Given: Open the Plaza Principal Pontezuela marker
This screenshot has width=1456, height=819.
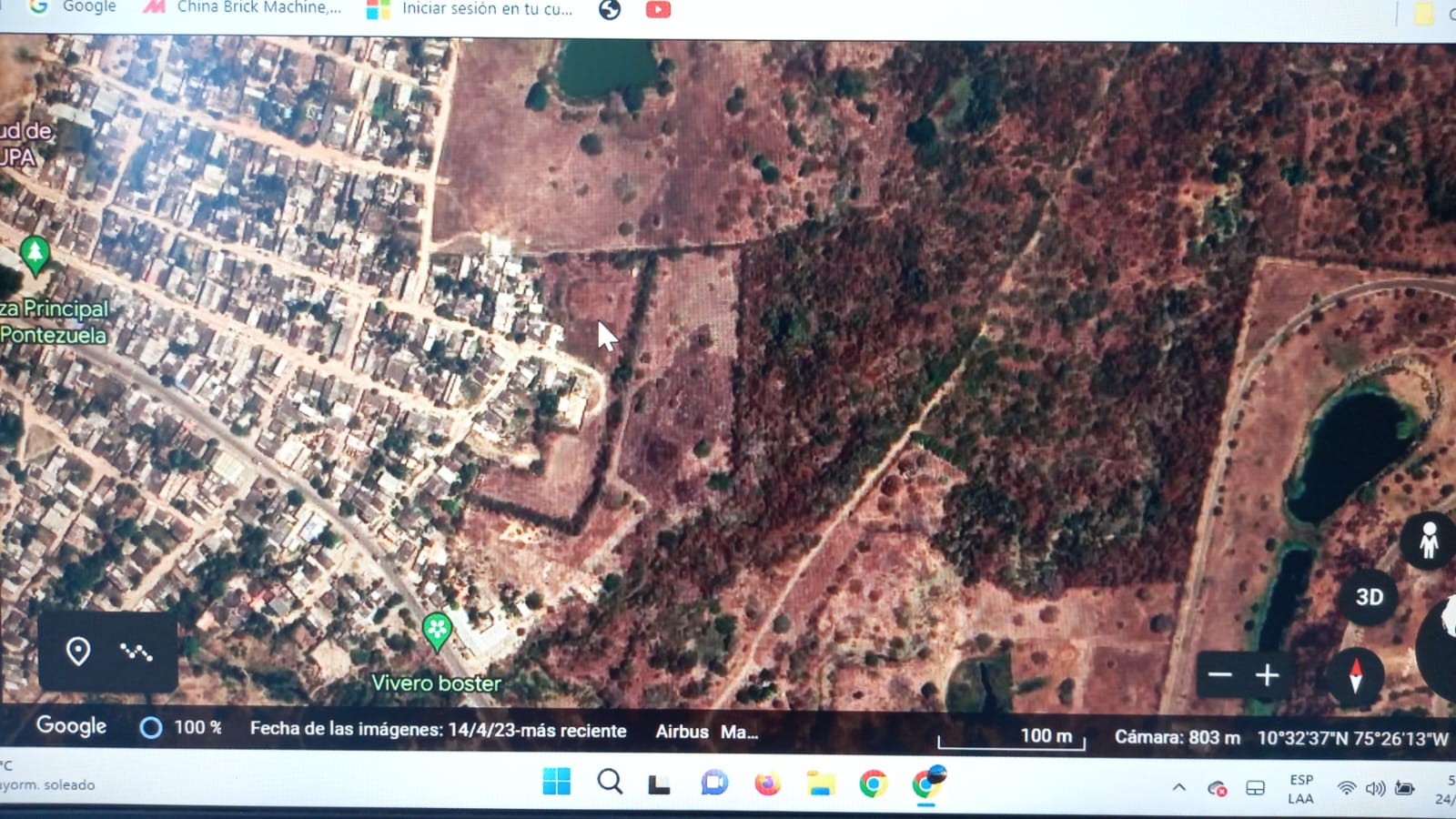Looking at the screenshot, I should point(35,253).
